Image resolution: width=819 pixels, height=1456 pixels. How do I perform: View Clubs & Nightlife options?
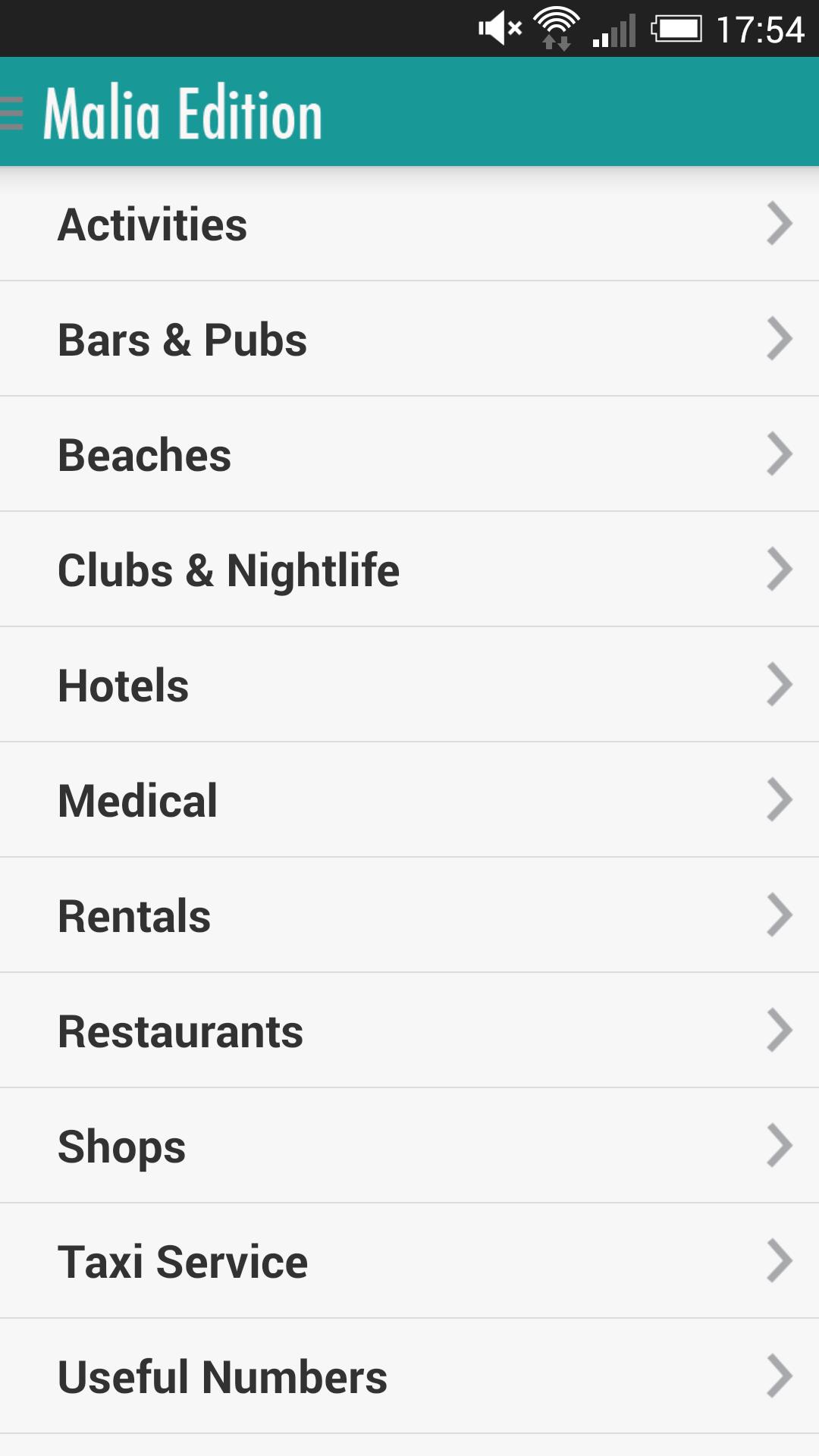pyautogui.click(x=409, y=570)
